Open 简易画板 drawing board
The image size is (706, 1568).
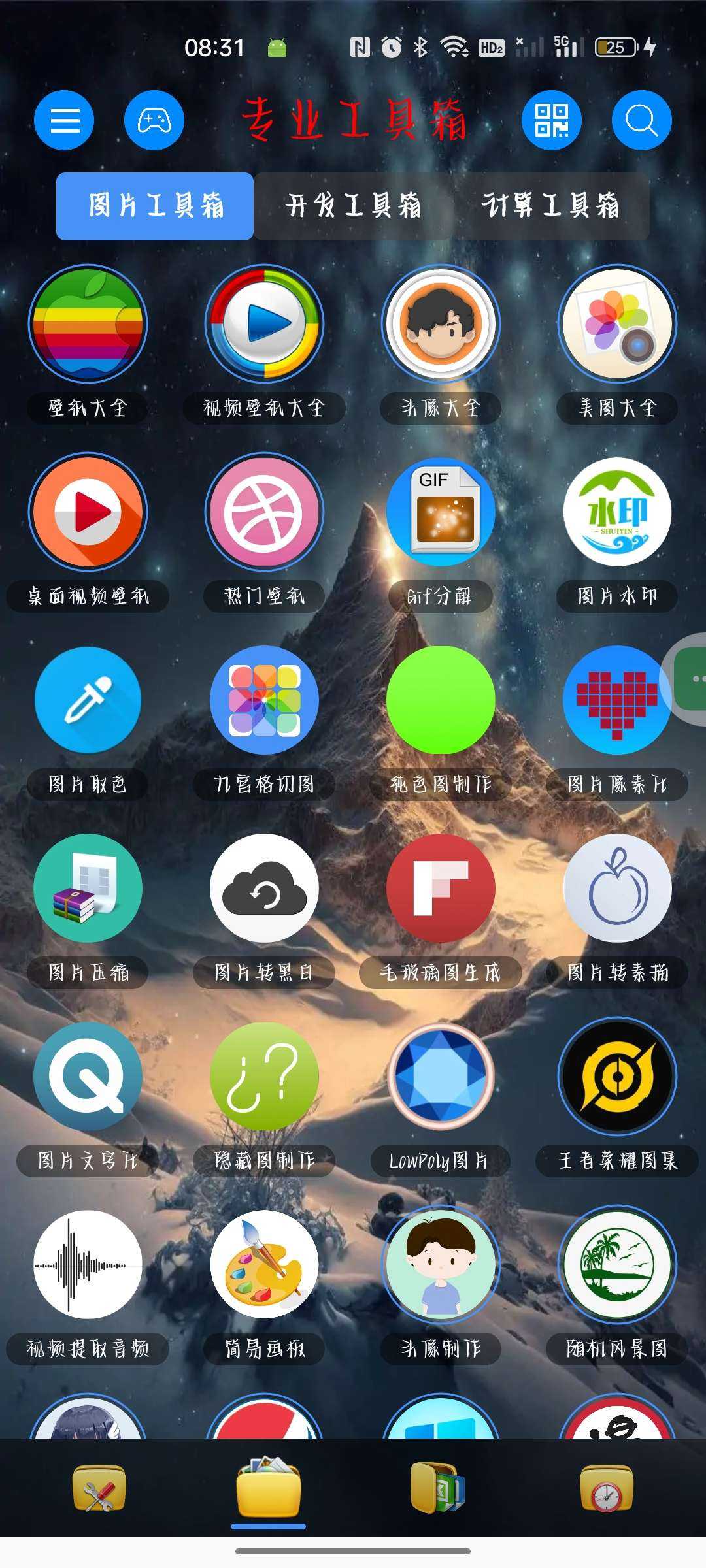point(264,1265)
